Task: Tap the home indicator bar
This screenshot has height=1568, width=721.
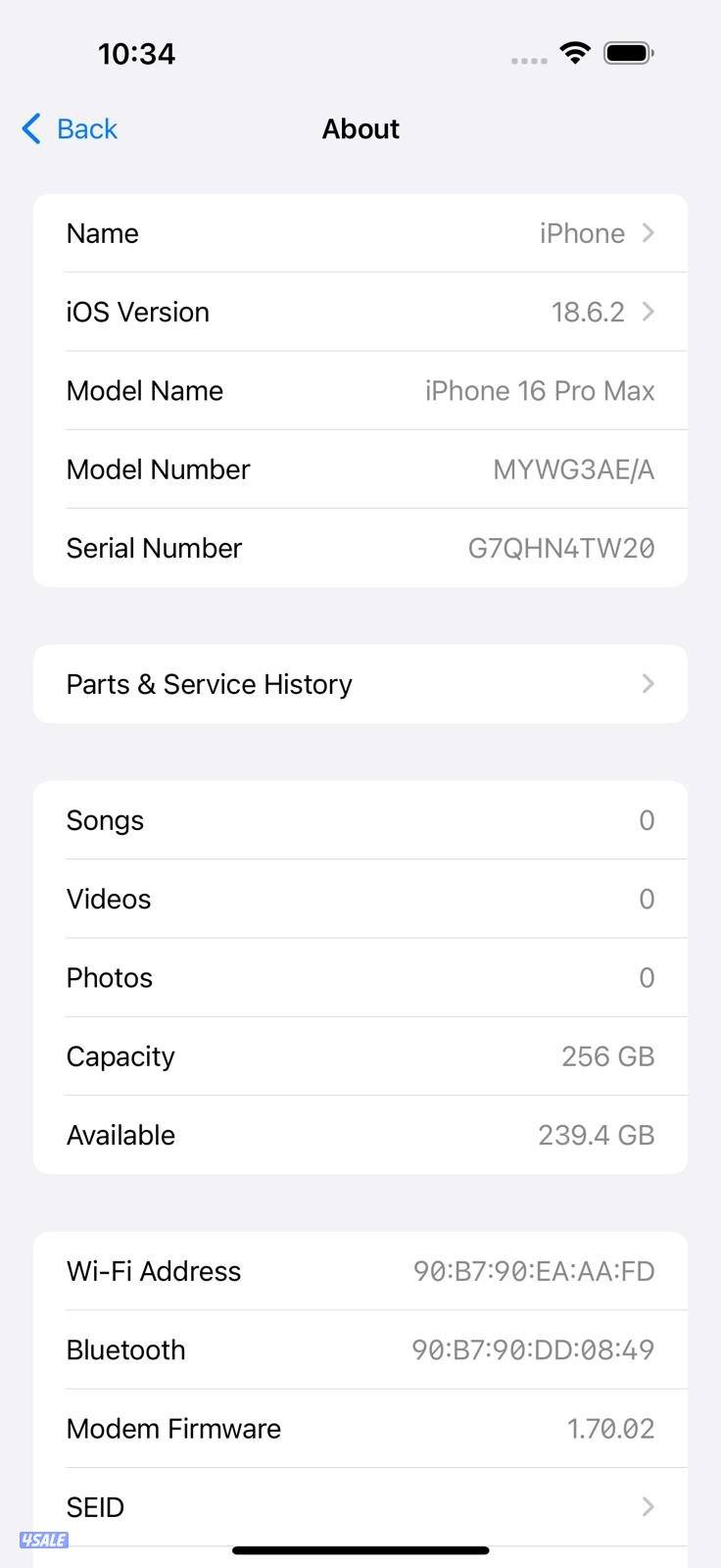Action: pos(360,1550)
